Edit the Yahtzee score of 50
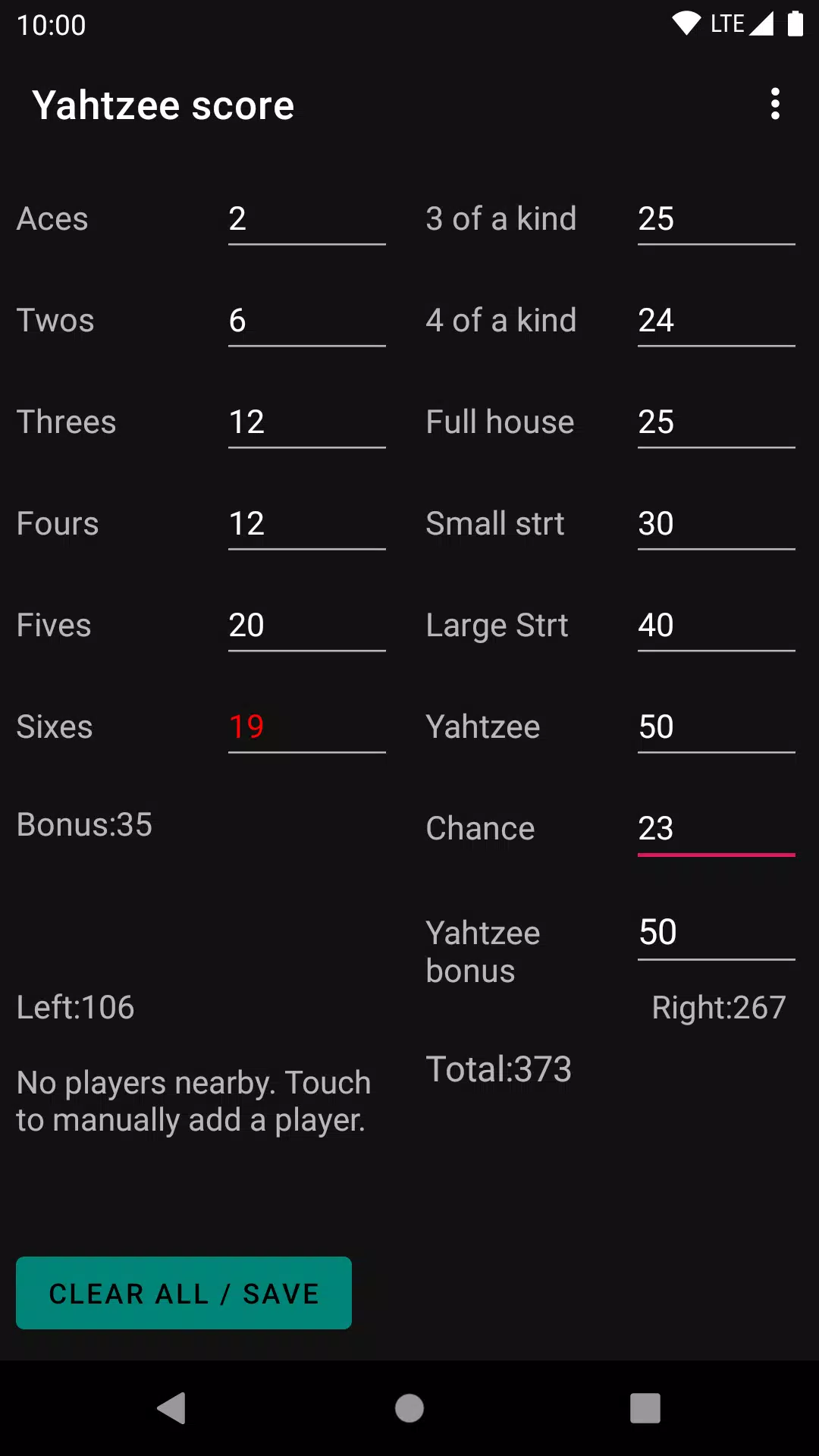 (716, 728)
